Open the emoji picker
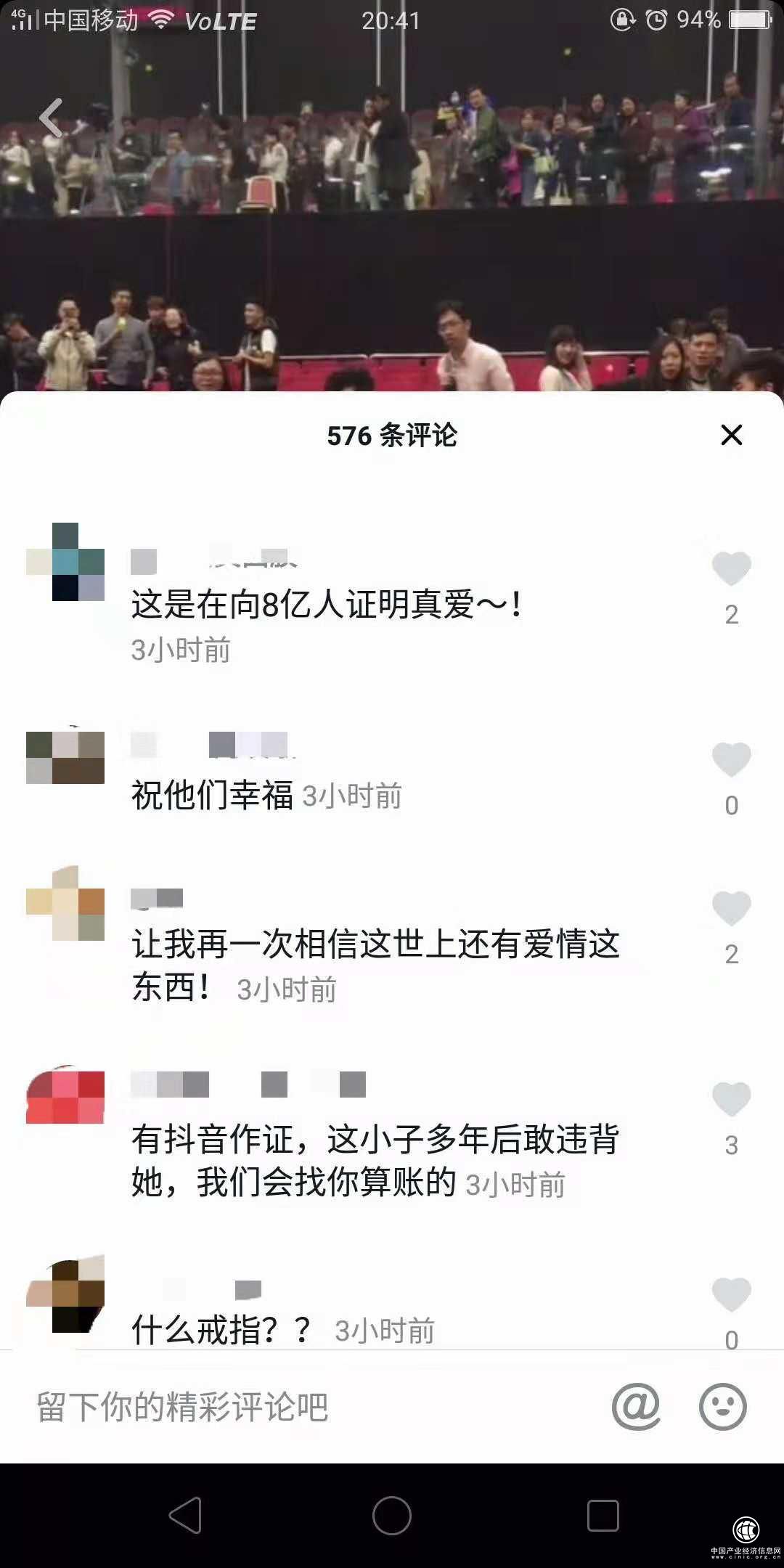This screenshot has width=784, height=1568. point(722,1406)
